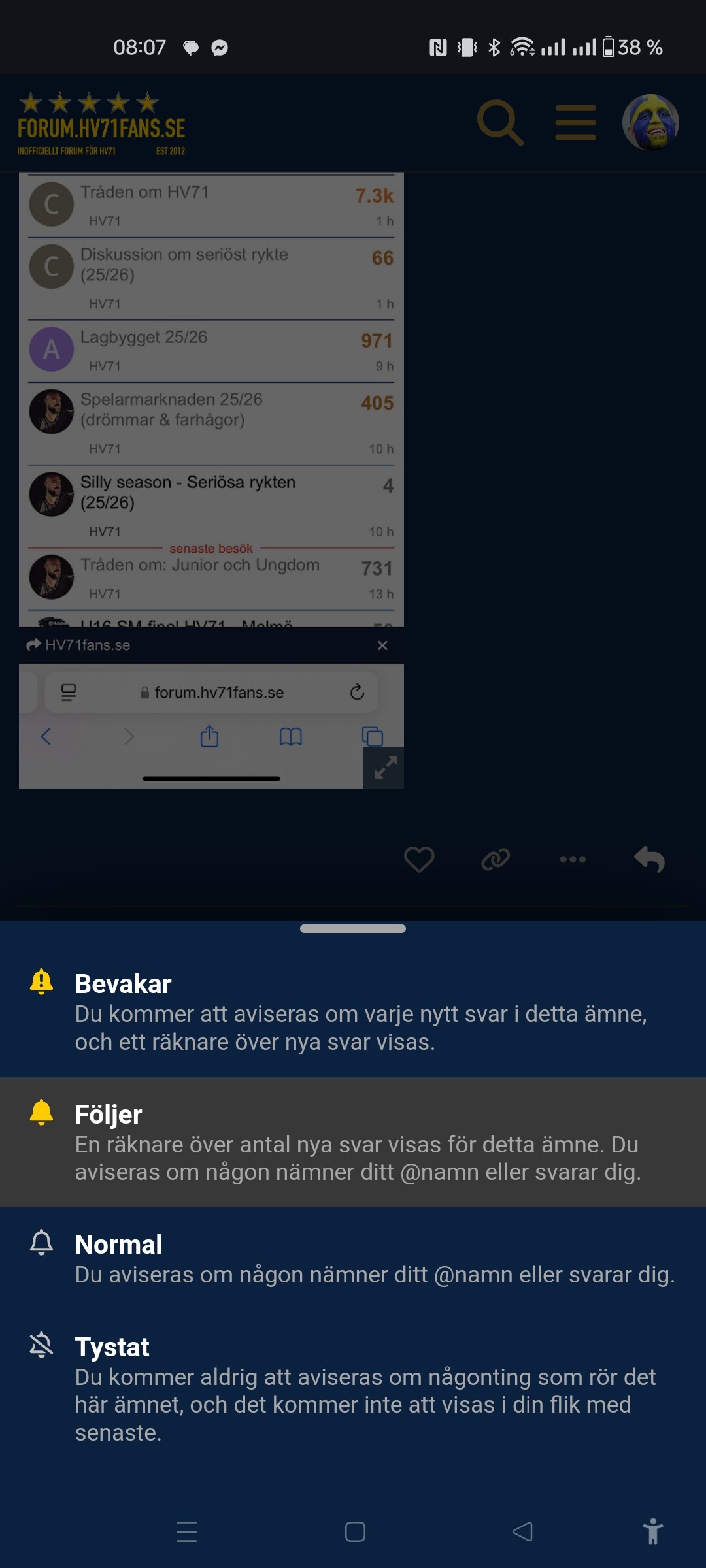Reply to the post with the arrow icon
The width and height of the screenshot is (706, 1568).
click(x=649, y=859)
